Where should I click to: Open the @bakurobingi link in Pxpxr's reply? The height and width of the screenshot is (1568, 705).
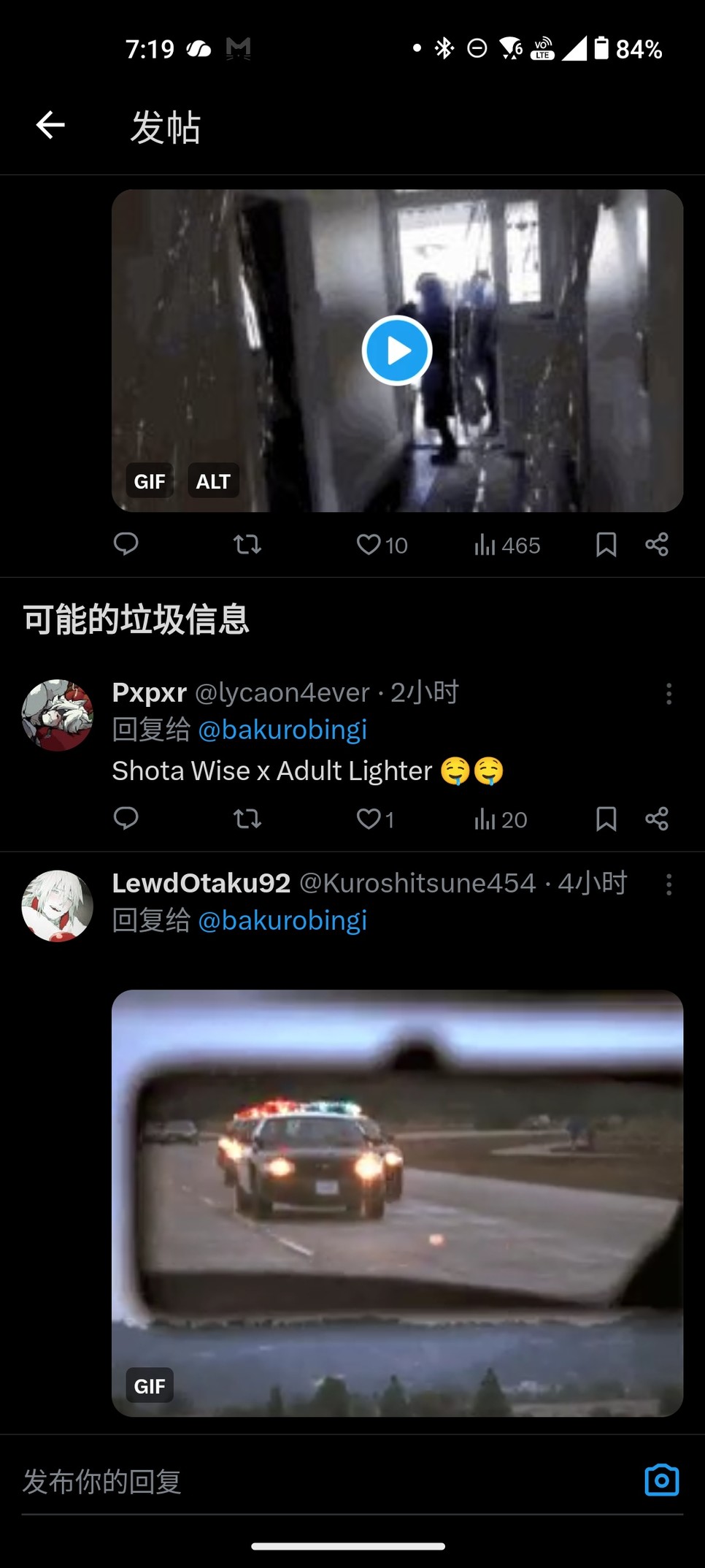[282, 730]
